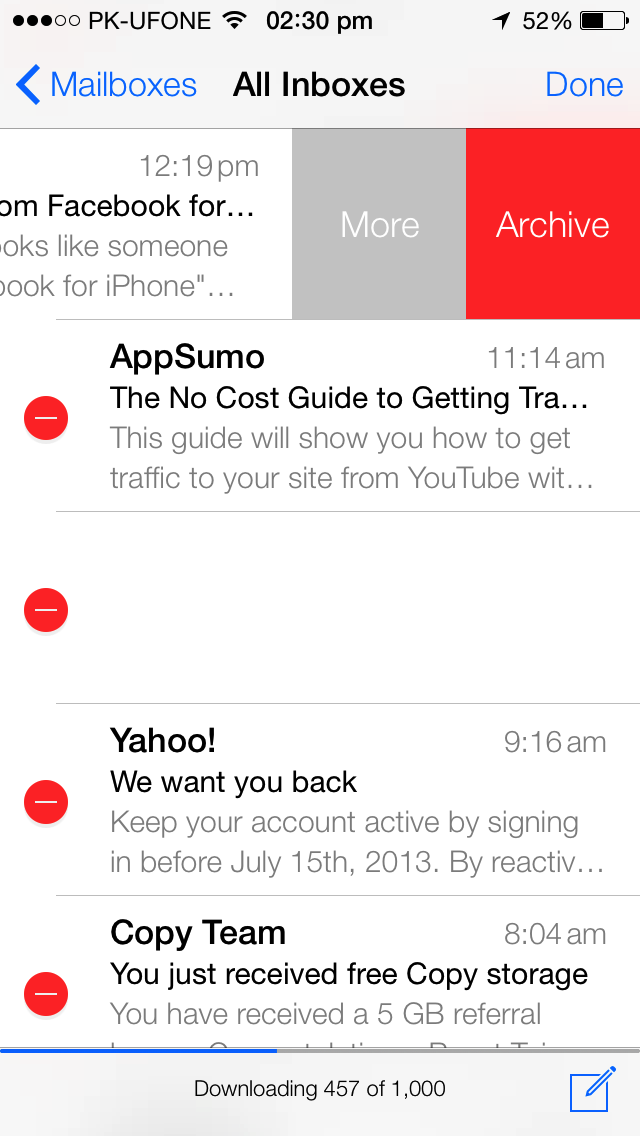This screenshot has width=640, height=1136.
Task: Tap the delete circle beside the blank row
Action: point(46,610)
